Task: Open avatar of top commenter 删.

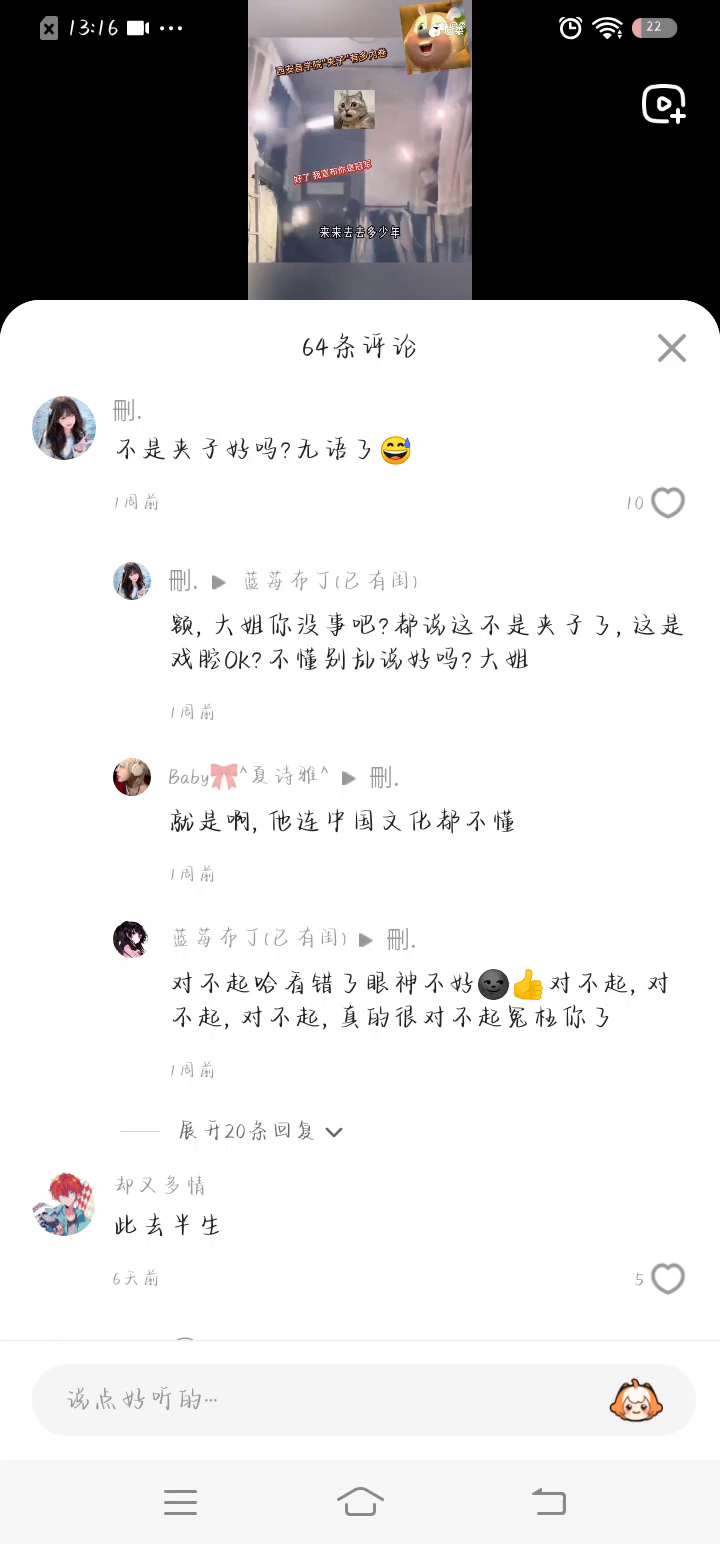Action: 64,428
